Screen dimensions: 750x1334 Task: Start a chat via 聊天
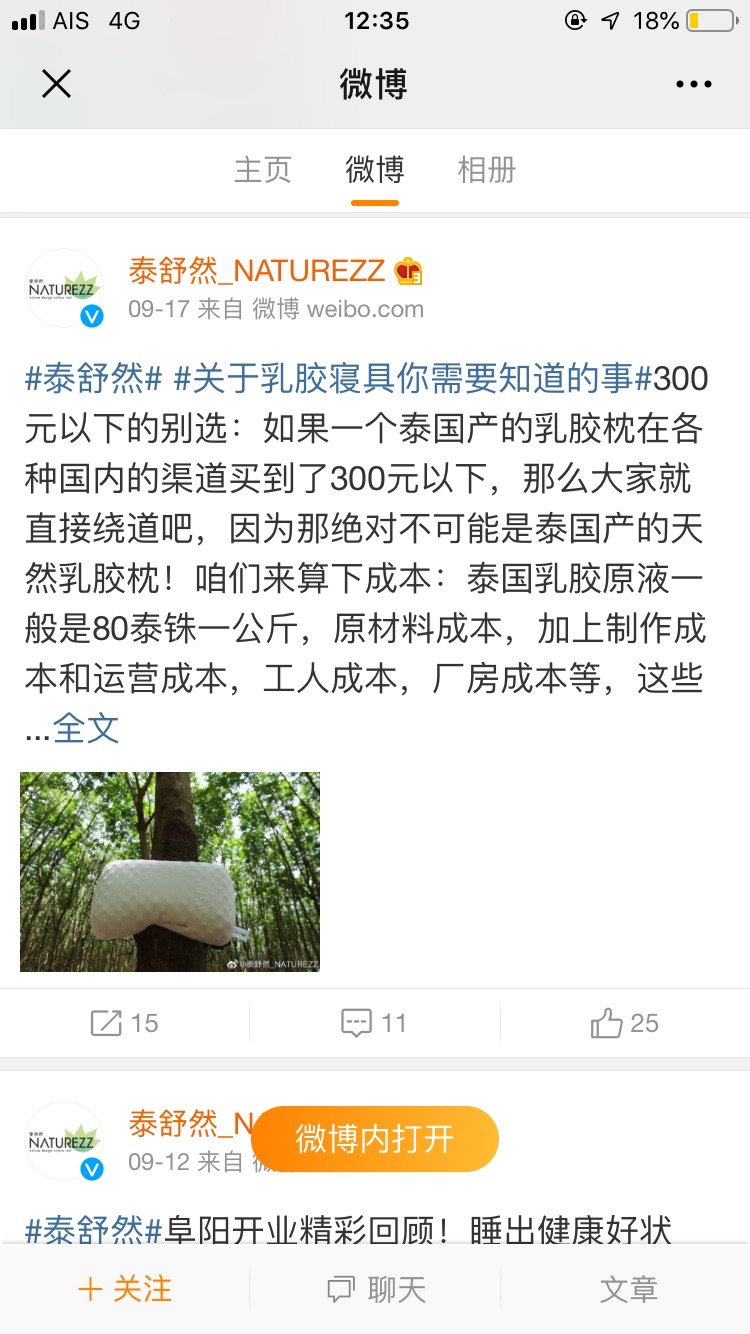[376, 1289]
